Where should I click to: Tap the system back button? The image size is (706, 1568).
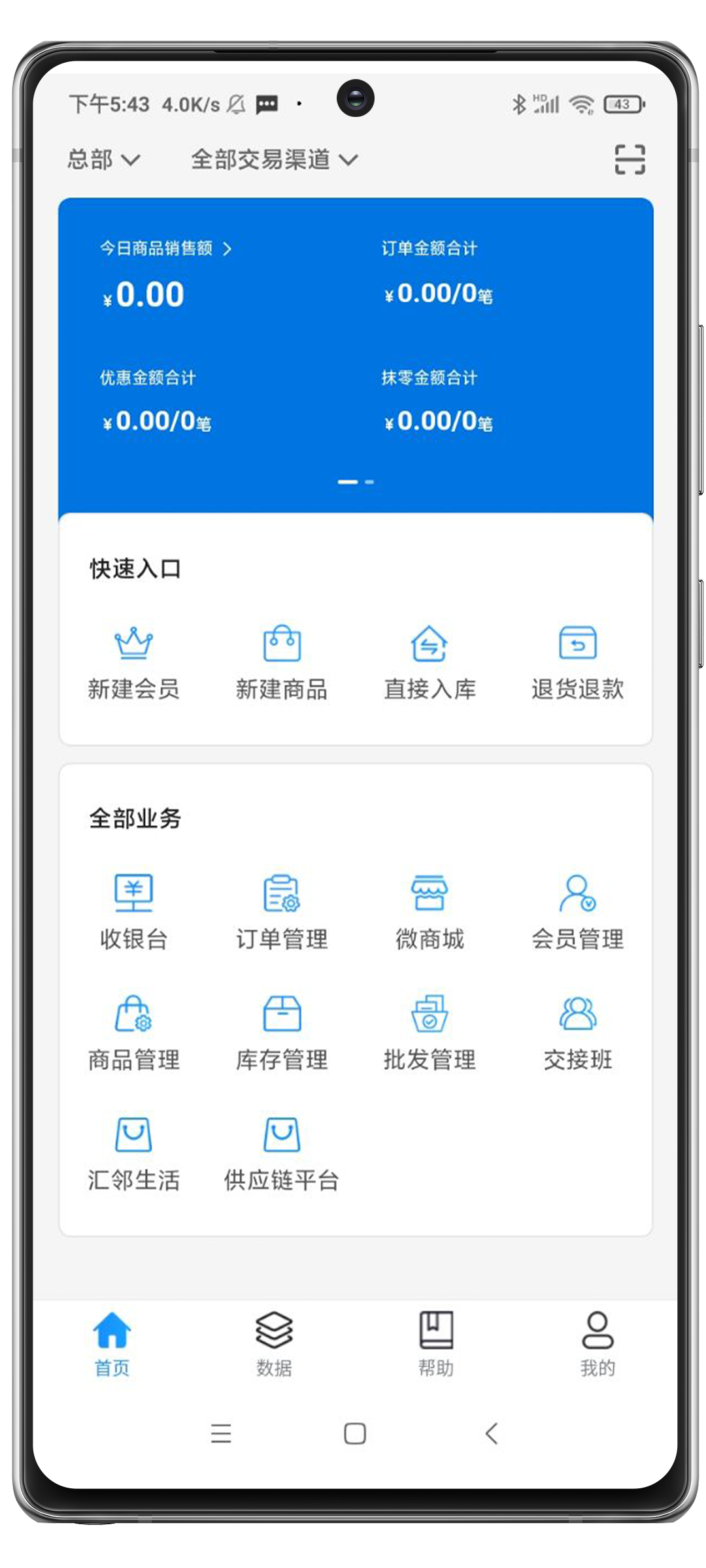492,1433
